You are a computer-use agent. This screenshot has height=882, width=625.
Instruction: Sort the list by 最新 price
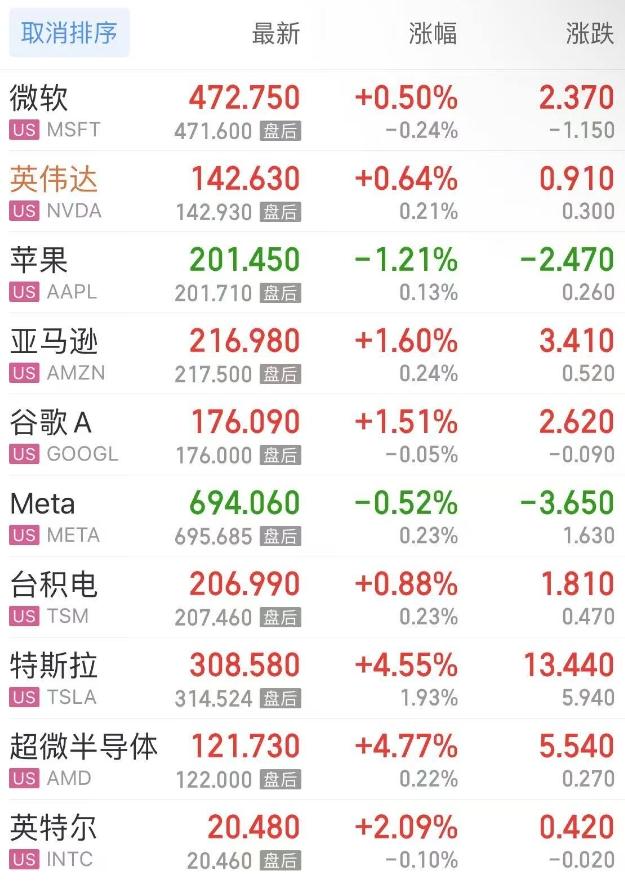point(275,33)
